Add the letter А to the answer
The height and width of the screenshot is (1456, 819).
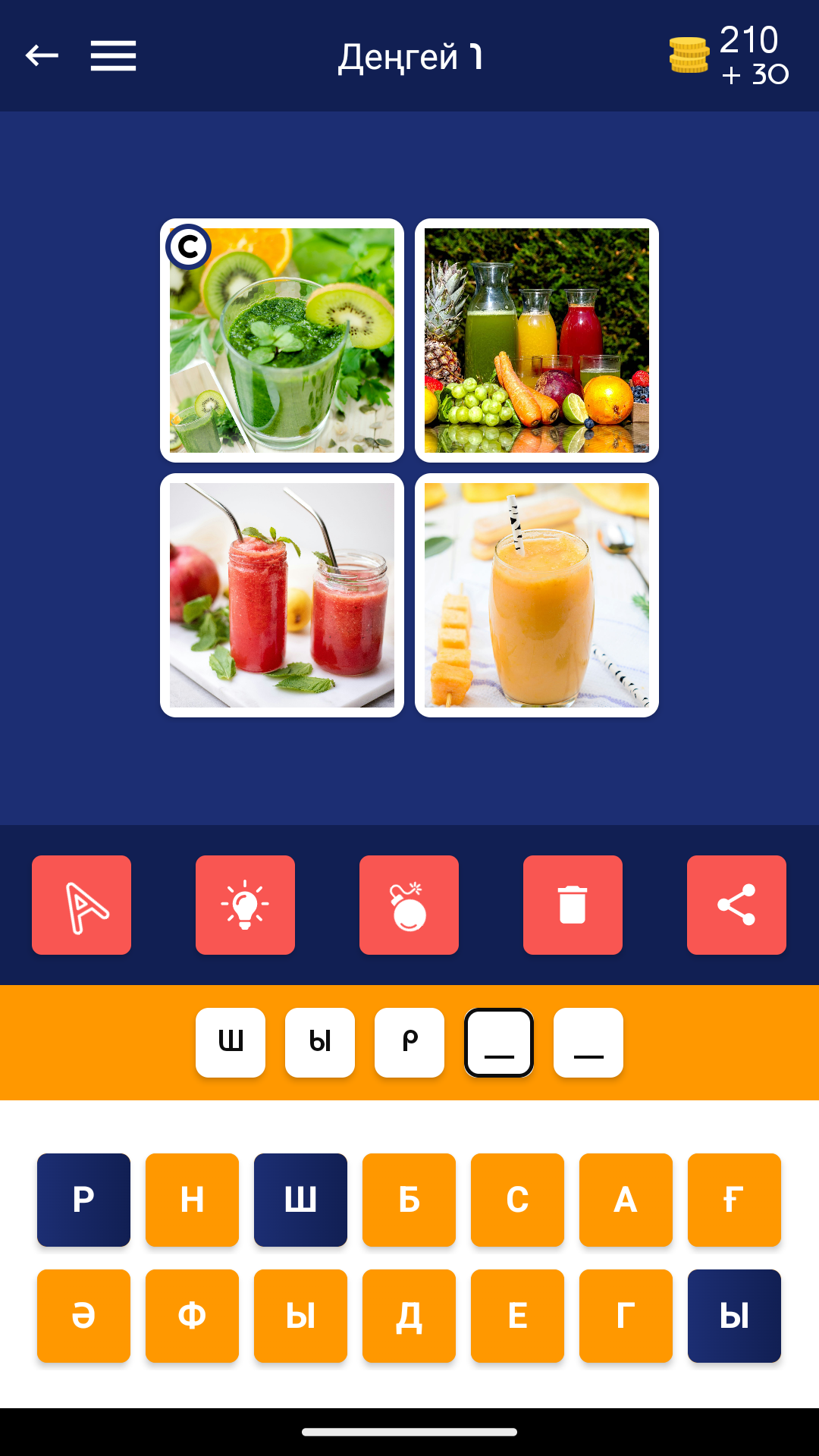pos(626,1200)
